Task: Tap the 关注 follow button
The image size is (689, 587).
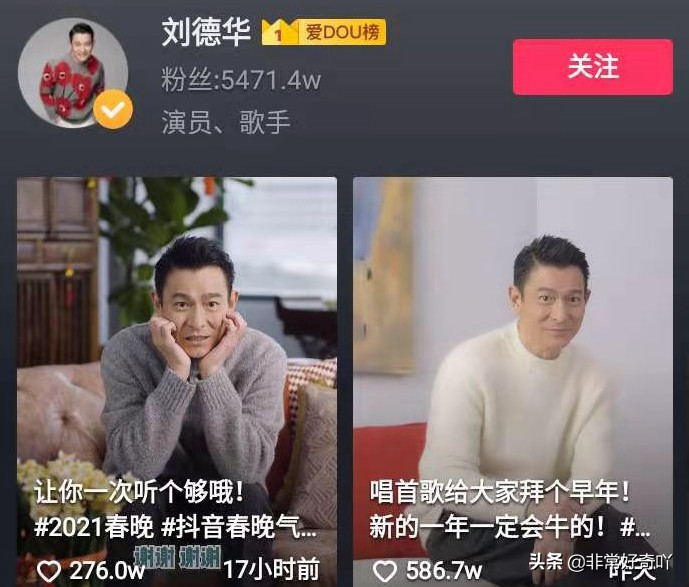Action: [x=592, y=67]
